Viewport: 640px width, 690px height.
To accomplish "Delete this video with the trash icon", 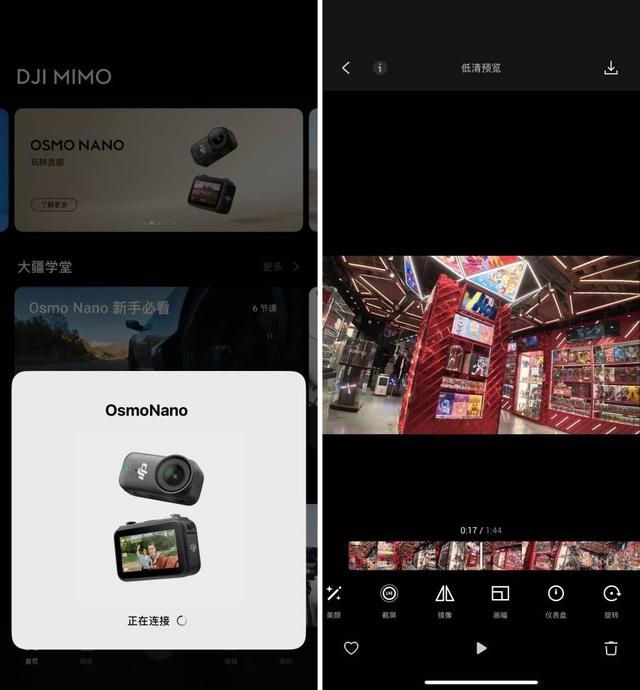I will pos(611,648).
